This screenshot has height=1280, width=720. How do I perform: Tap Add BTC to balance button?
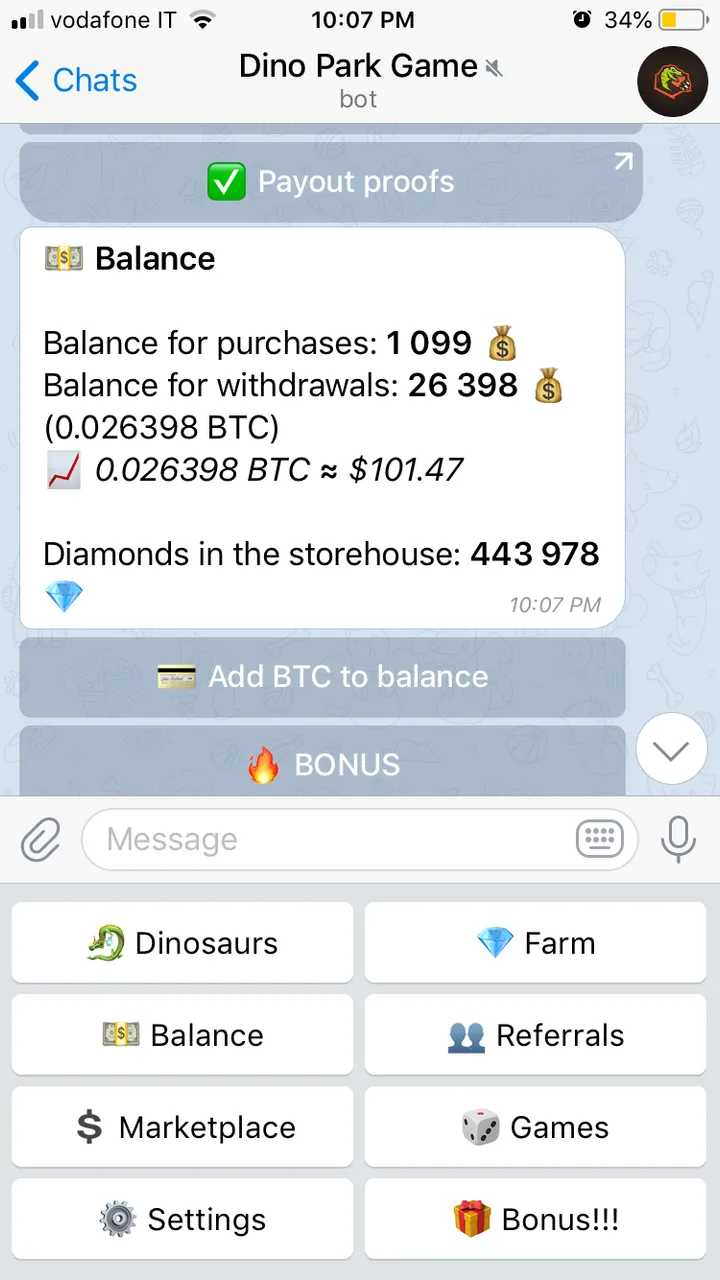[x=322, y=677]
